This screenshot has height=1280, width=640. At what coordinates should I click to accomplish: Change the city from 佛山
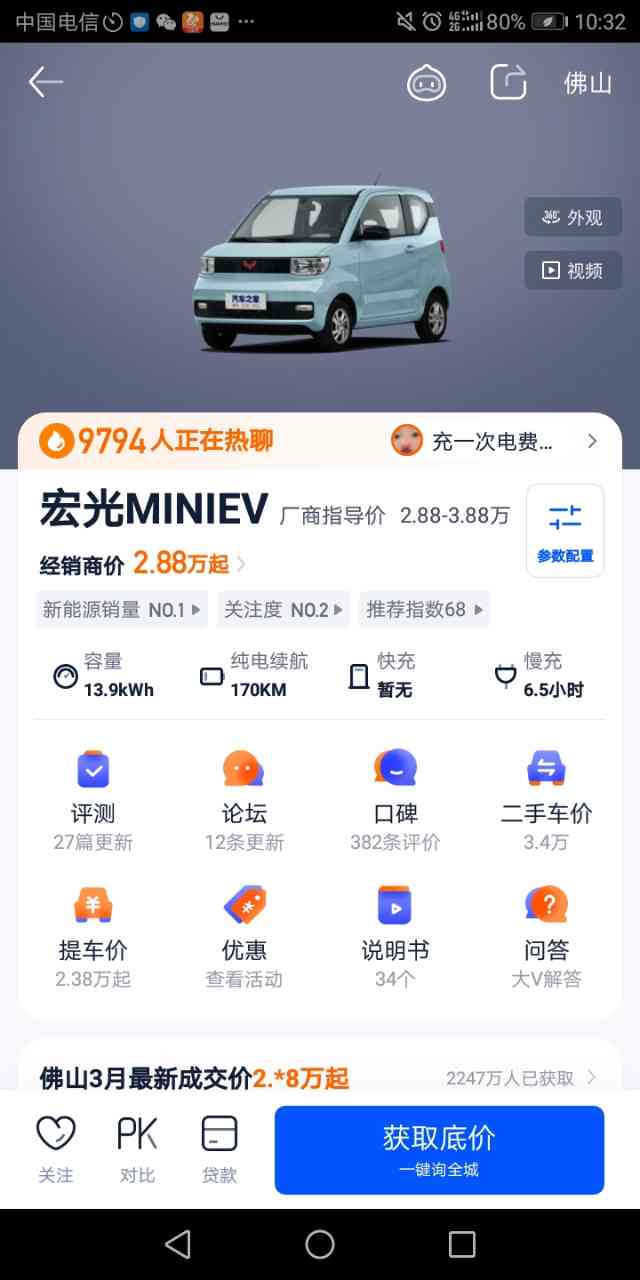(x=587, y=83)
